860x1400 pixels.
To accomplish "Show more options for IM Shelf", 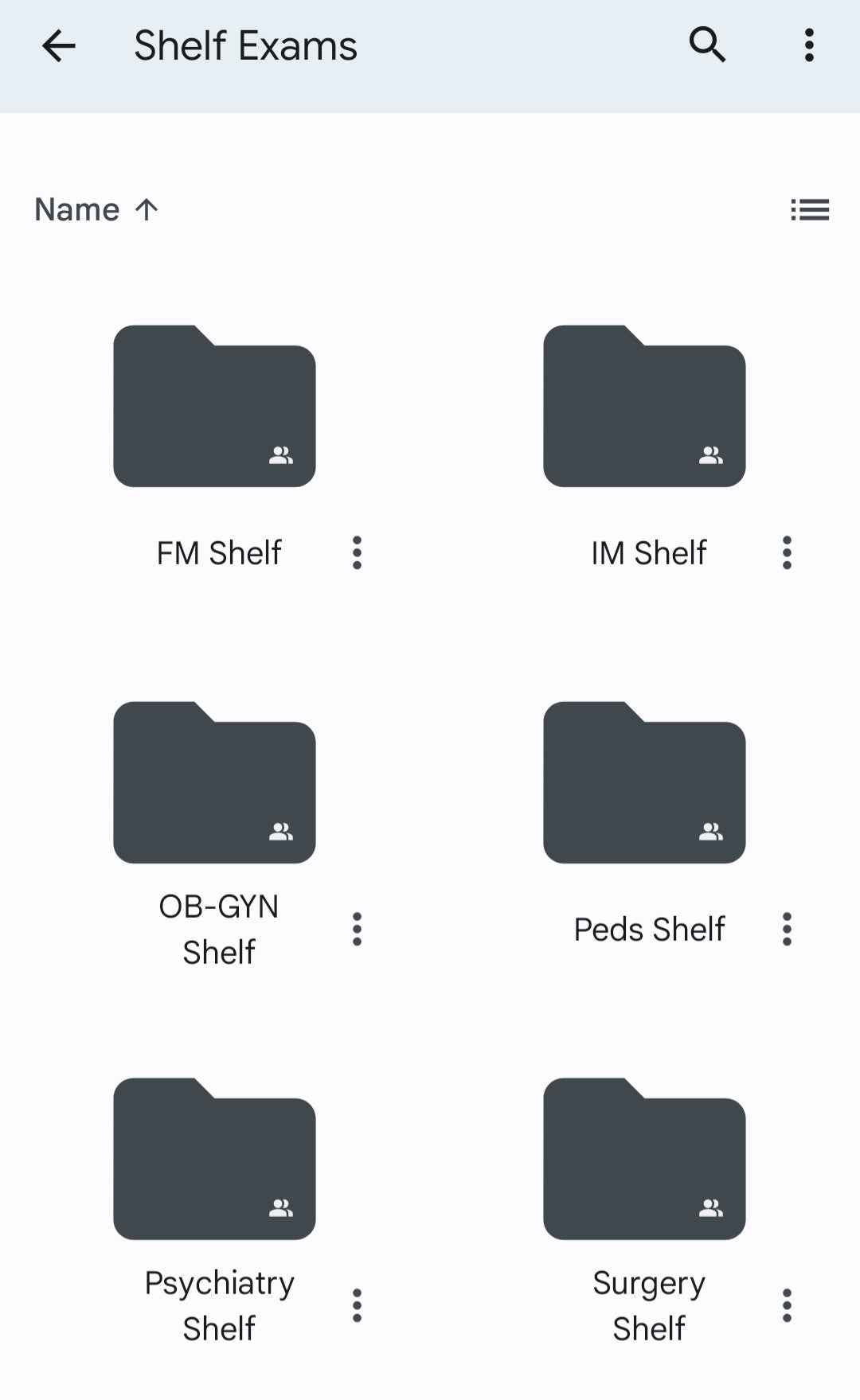I will point(787,552).
